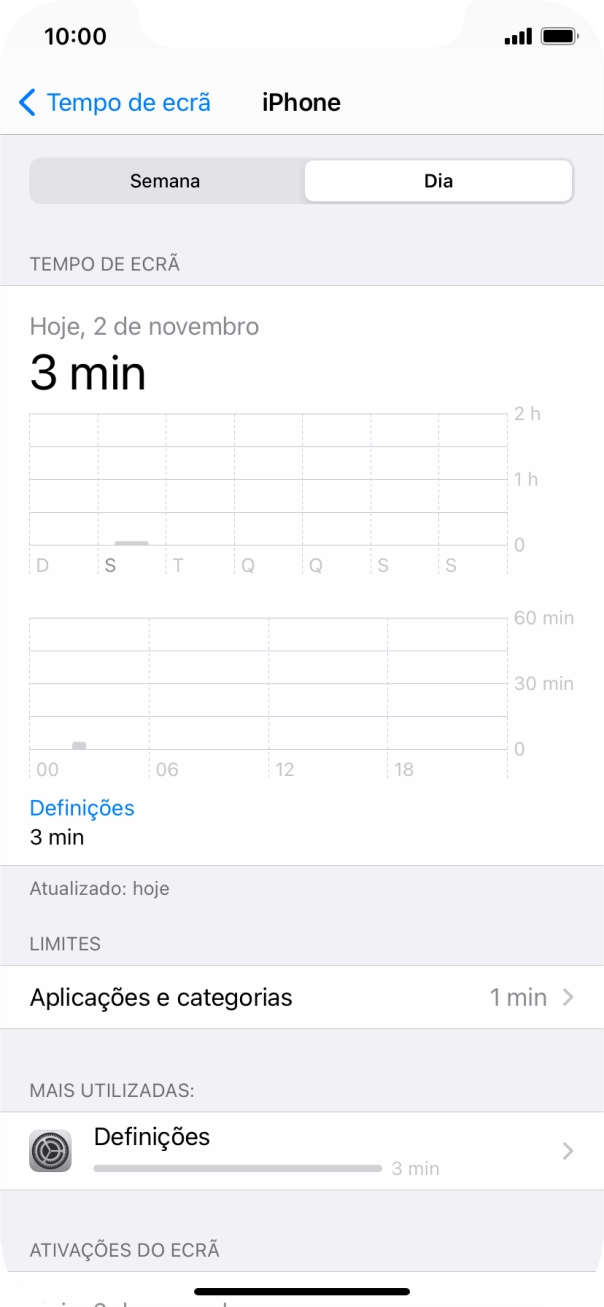
Task: Go back to Tempo de ecrã
Action: (115, 102)
